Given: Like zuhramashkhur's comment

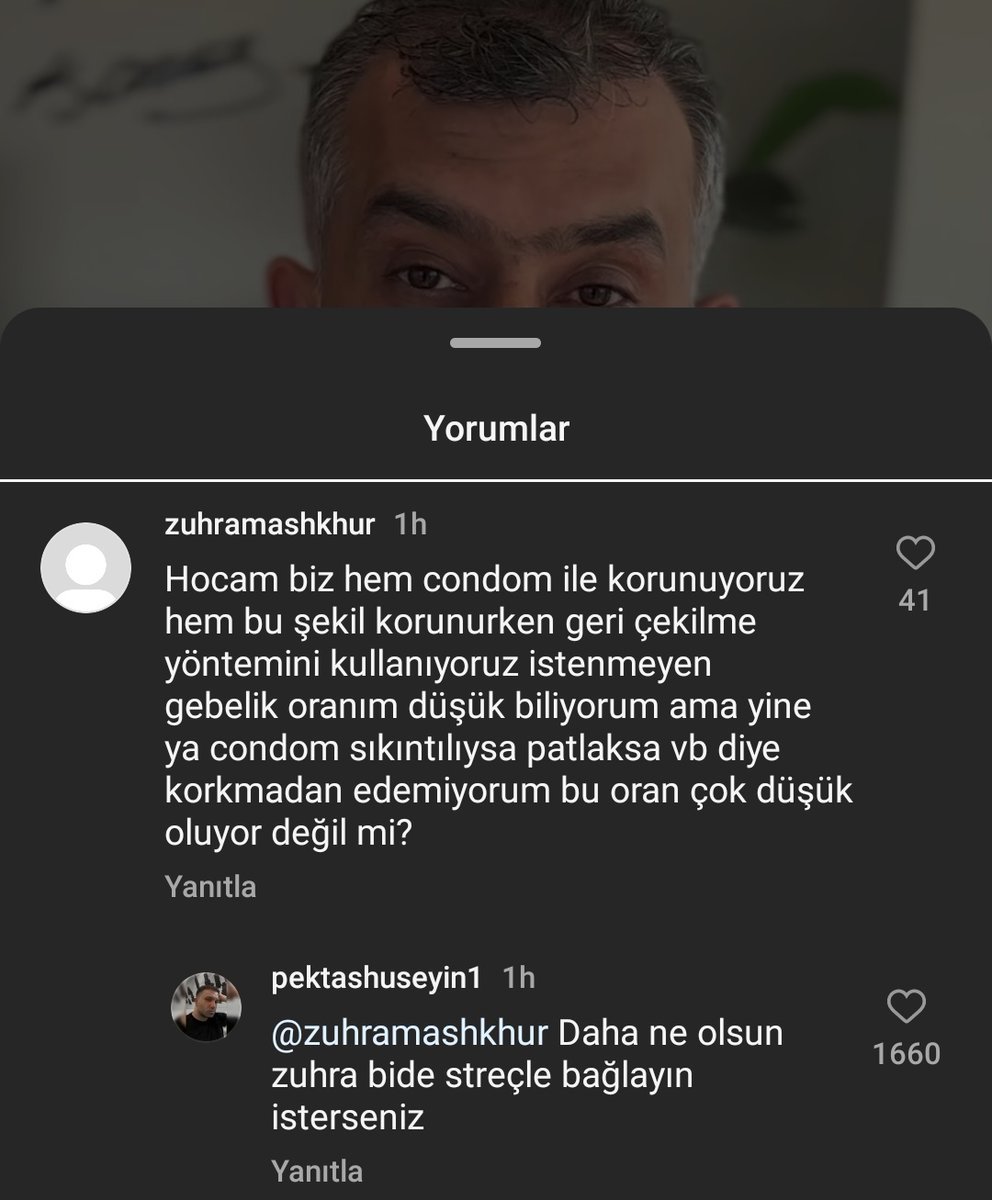Looking at the screenshot, I should click(x=914, y=553).
